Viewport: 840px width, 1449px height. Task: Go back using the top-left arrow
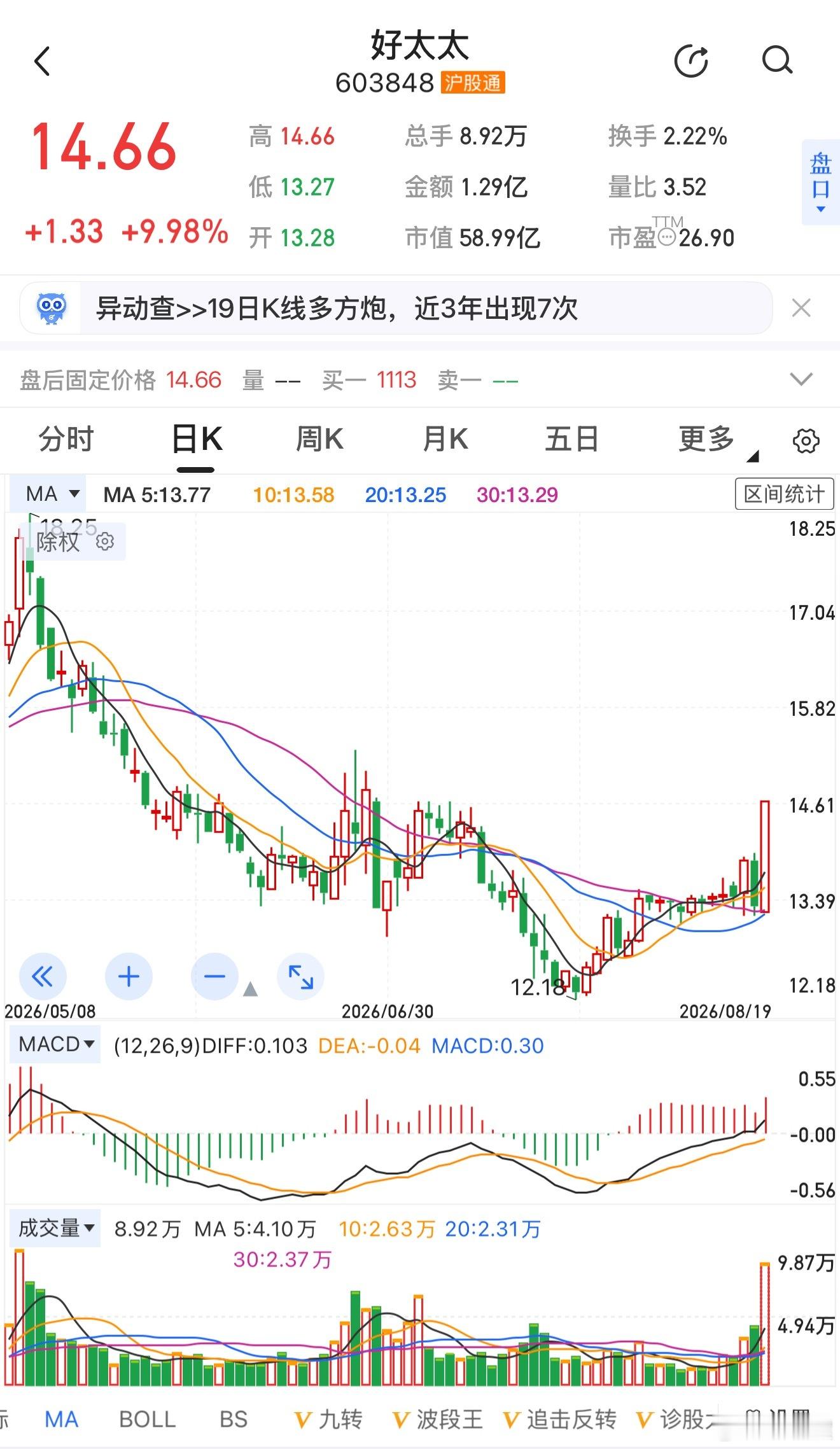coord(42,62)
